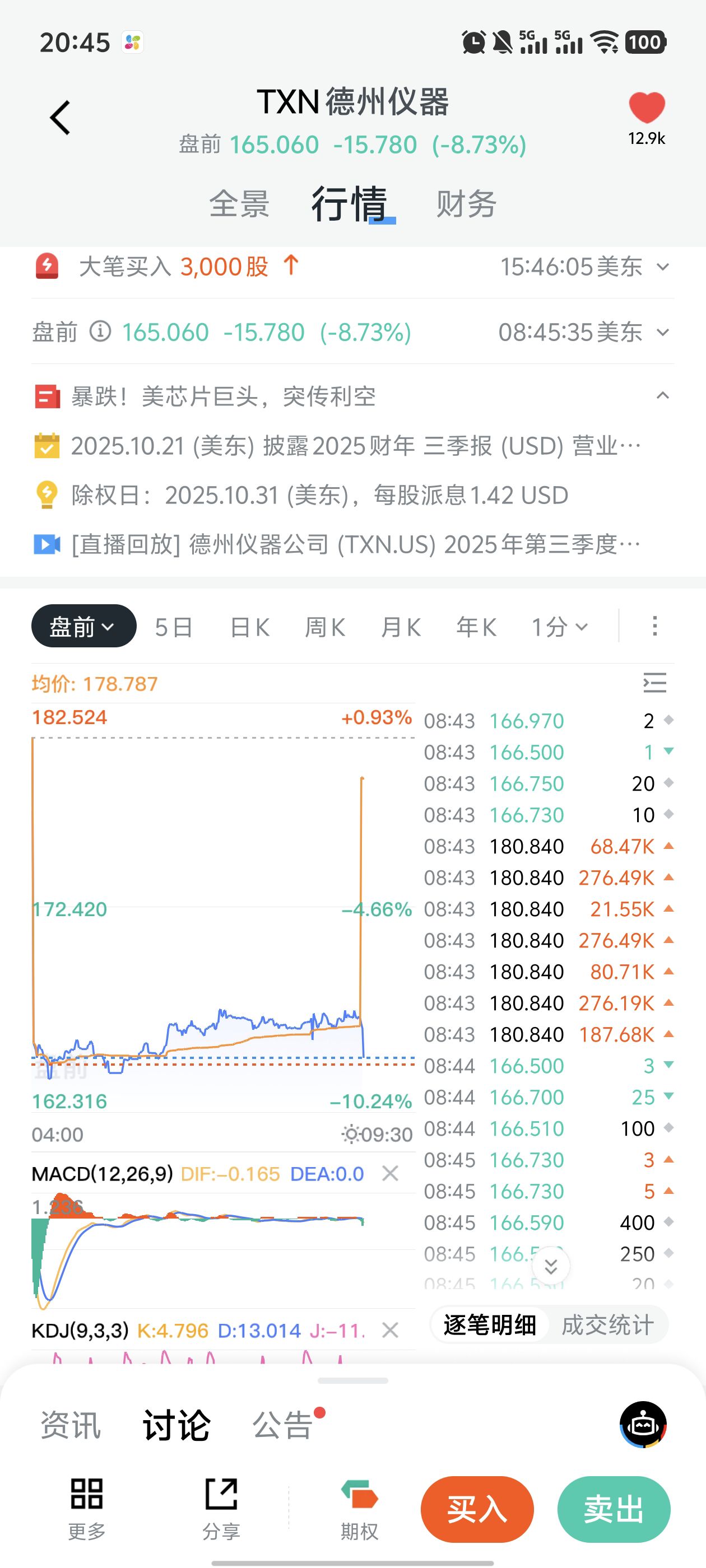
Task: Switch to 成交统计 trade statistics
Action: click(x=607, y=1325)
